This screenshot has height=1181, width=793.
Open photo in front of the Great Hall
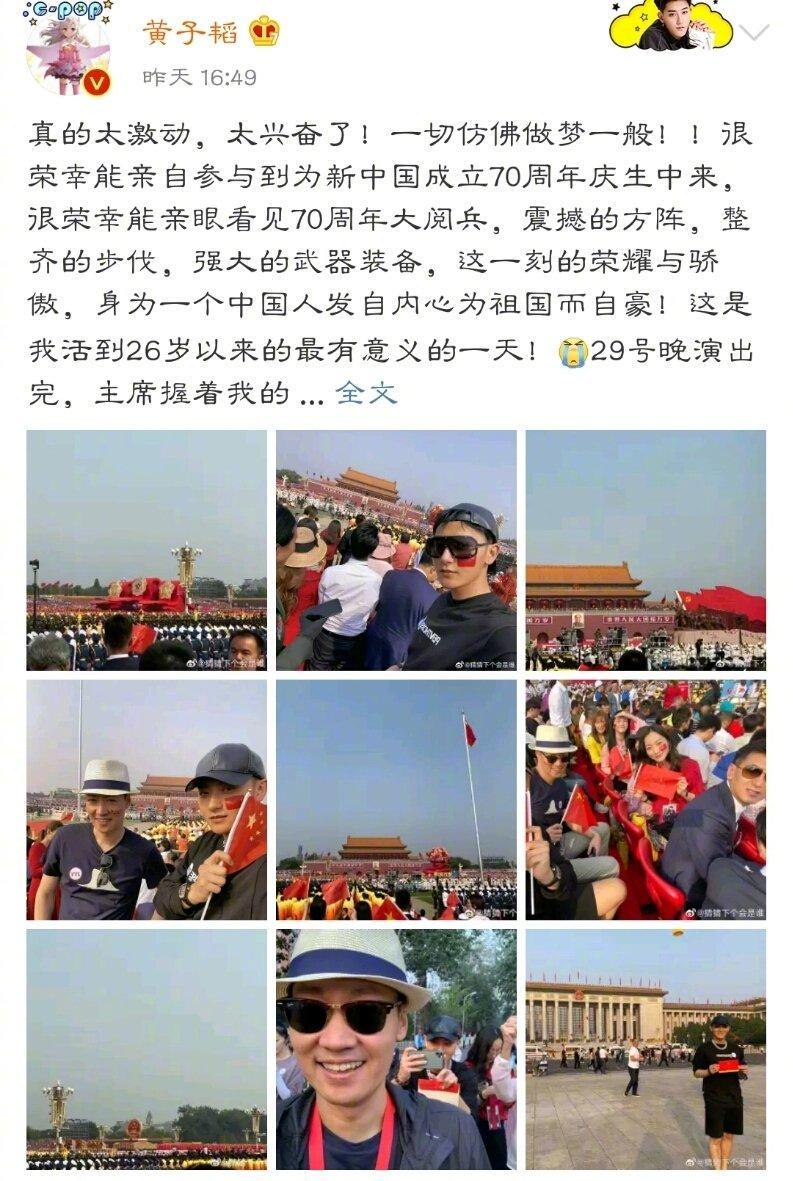645,1049
